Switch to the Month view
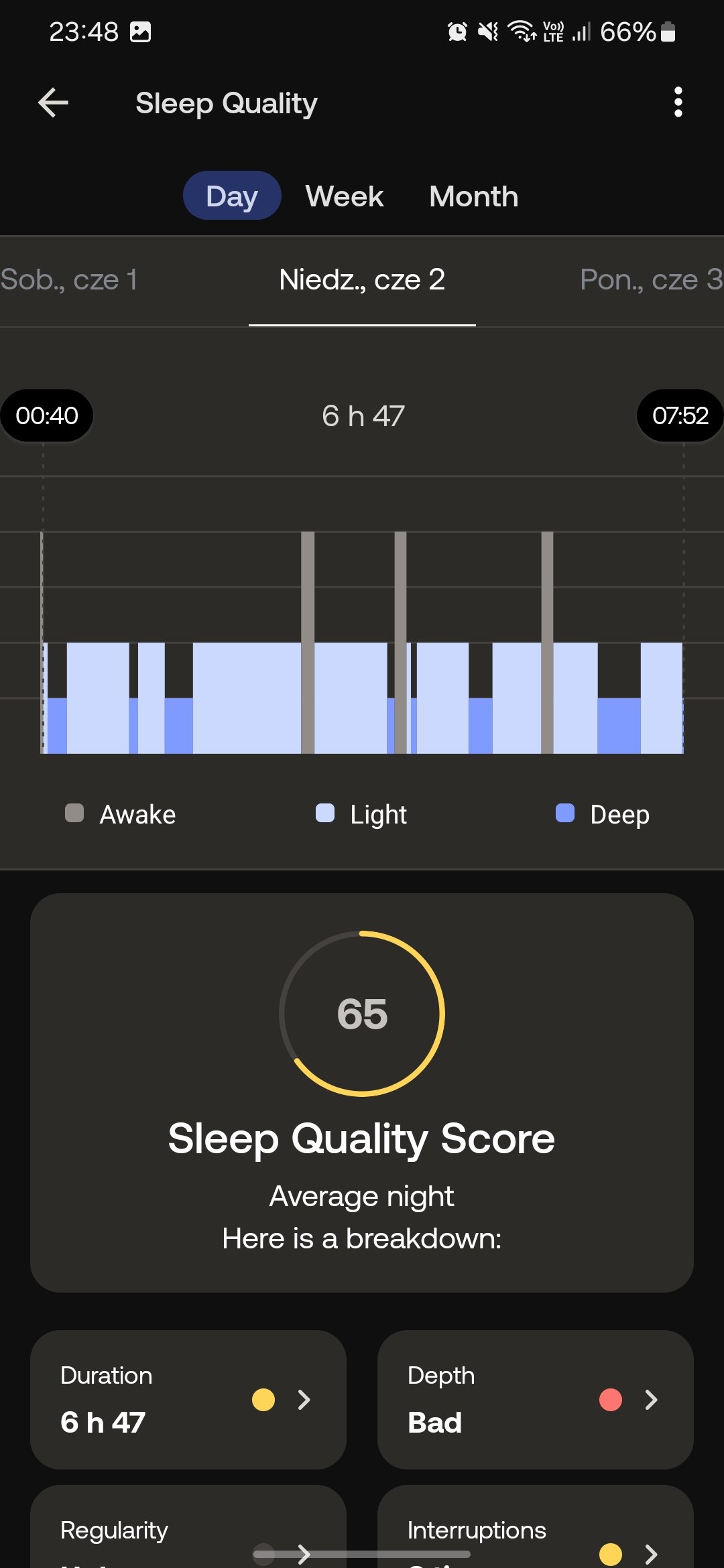 click(x=473, y=196)
